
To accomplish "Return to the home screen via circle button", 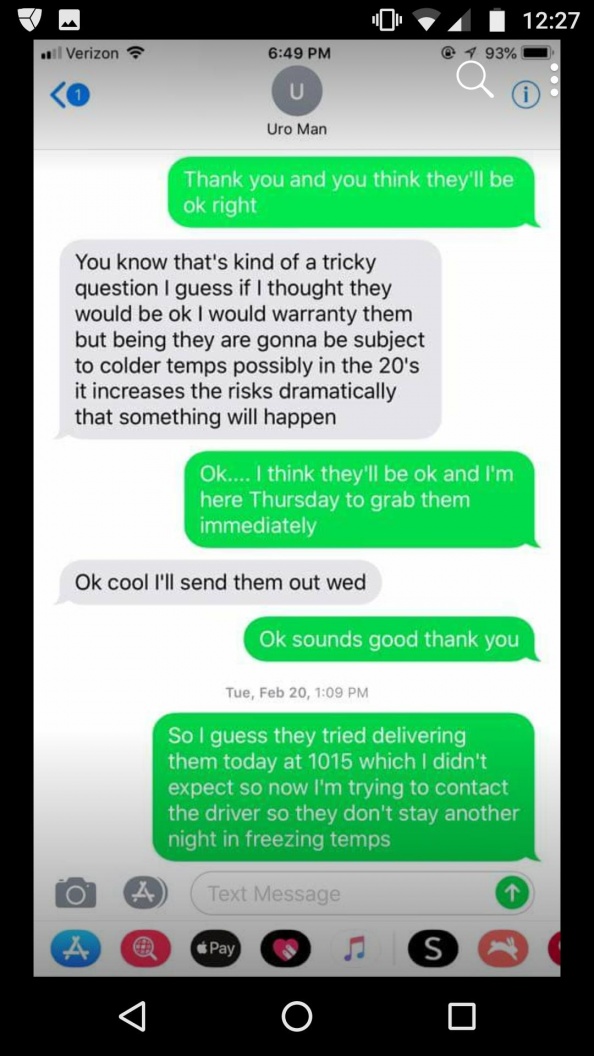I will tap(297, 1016).
